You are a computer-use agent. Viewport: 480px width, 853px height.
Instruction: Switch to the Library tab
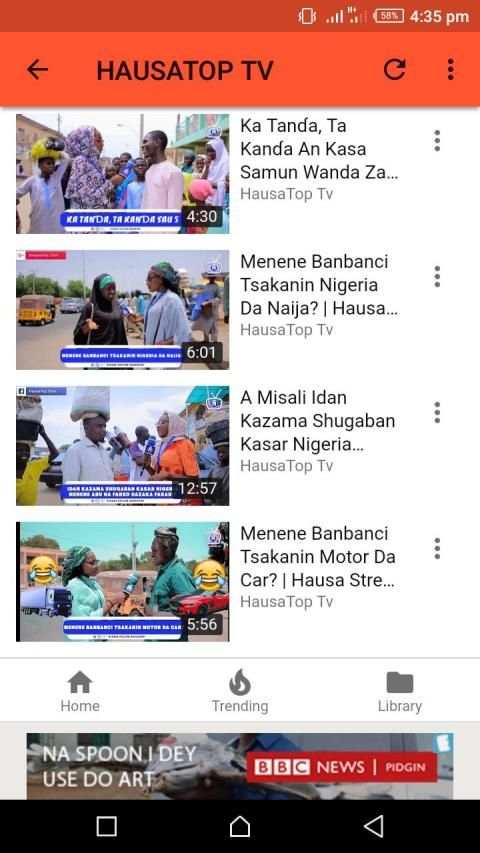click(x=400, y=691)
